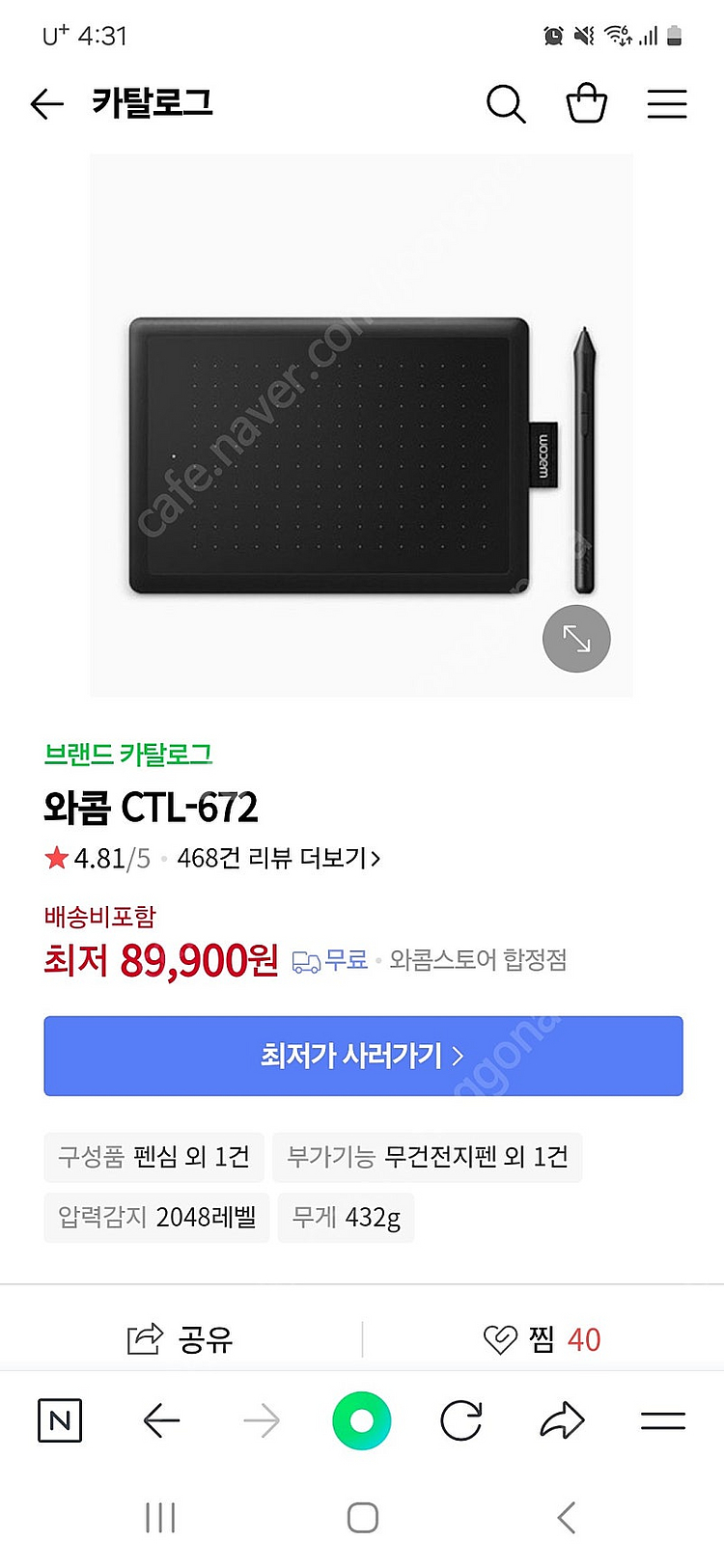The image size is (724, 1568).
Task: Open the 브랜드 카탈로그 link
Action: pyautogui.click(x=128, y=755)
